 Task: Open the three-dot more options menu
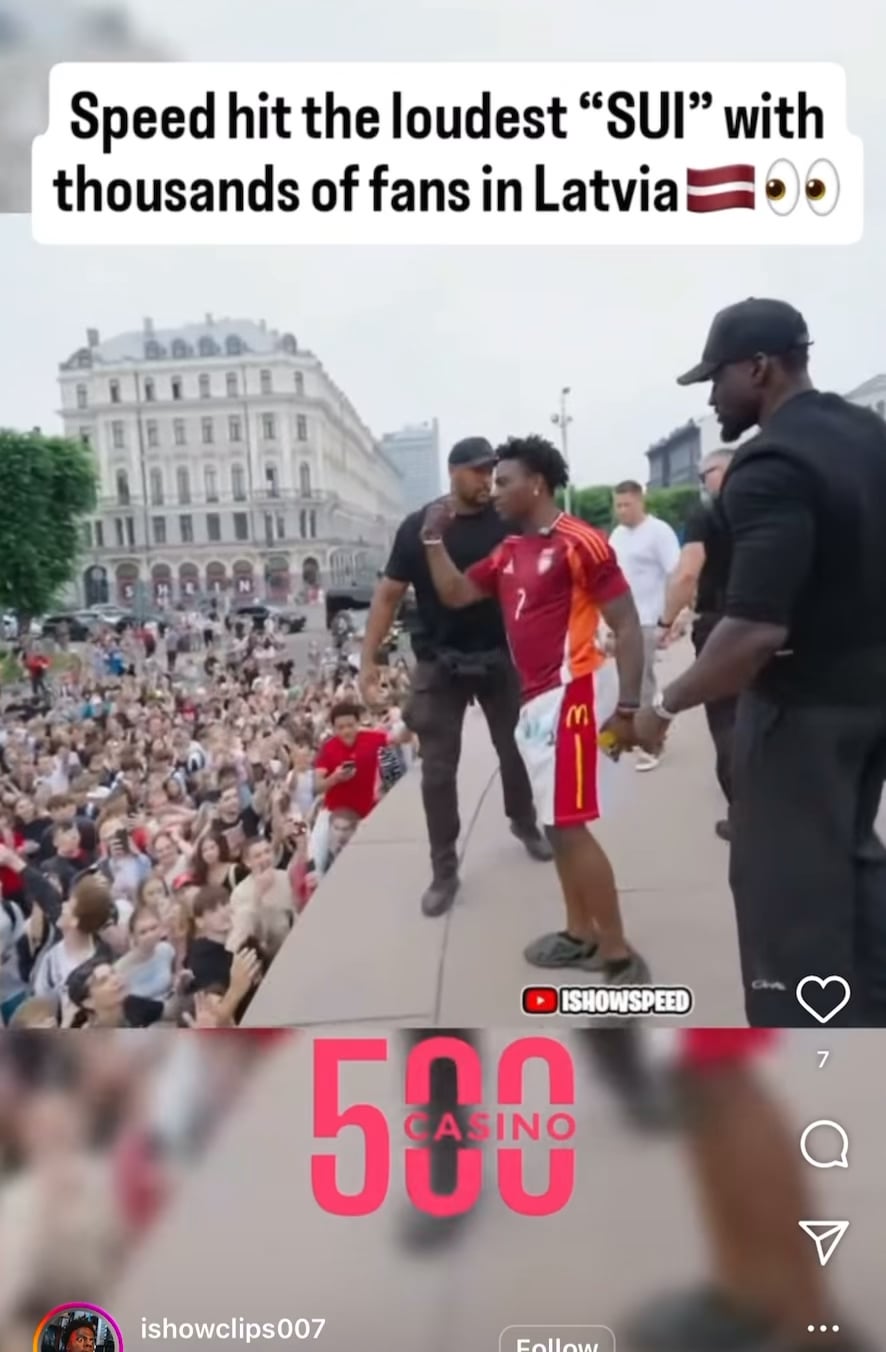823,1328
